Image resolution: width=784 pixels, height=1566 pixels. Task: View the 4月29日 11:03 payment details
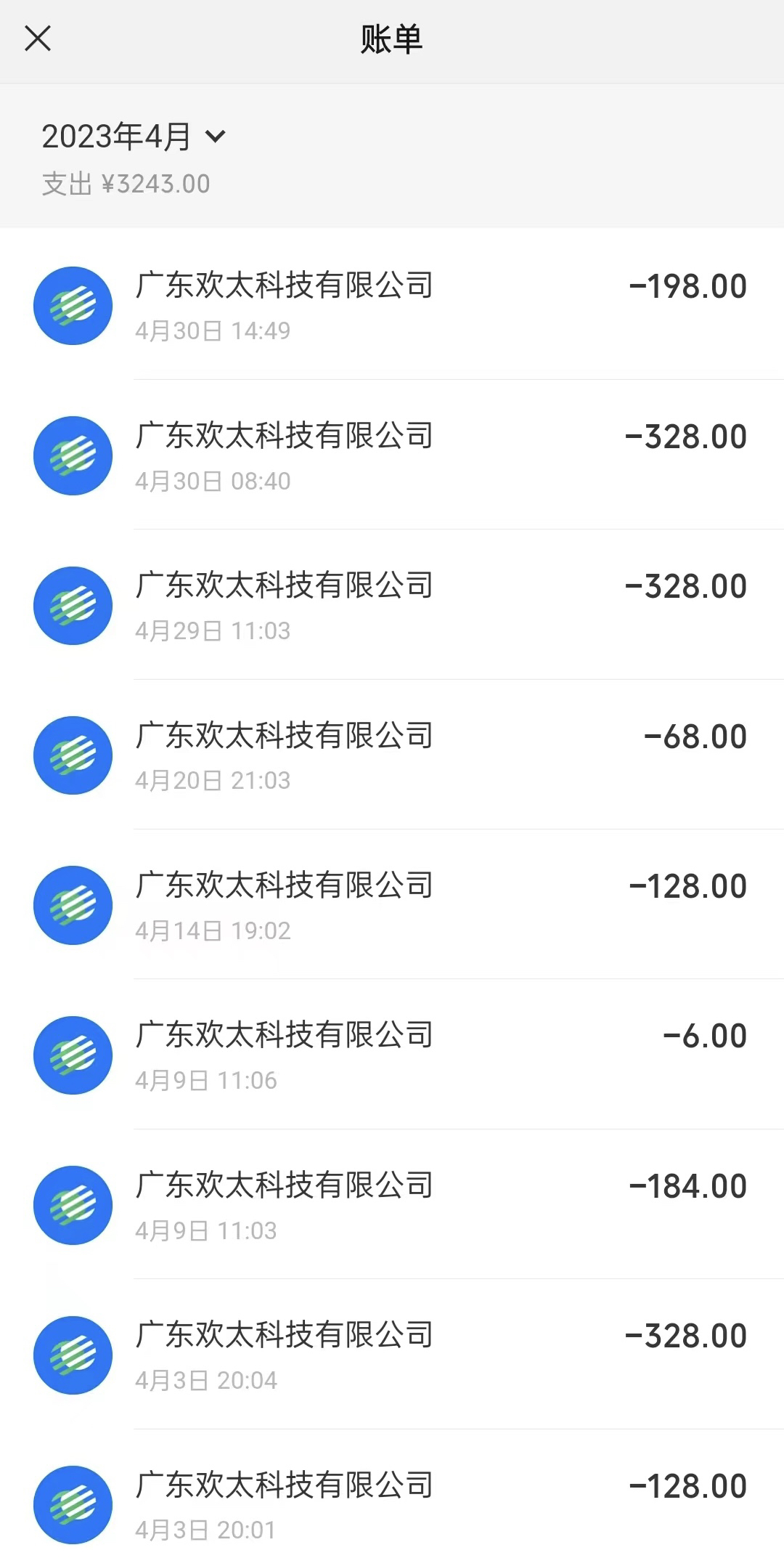point(392,605)
